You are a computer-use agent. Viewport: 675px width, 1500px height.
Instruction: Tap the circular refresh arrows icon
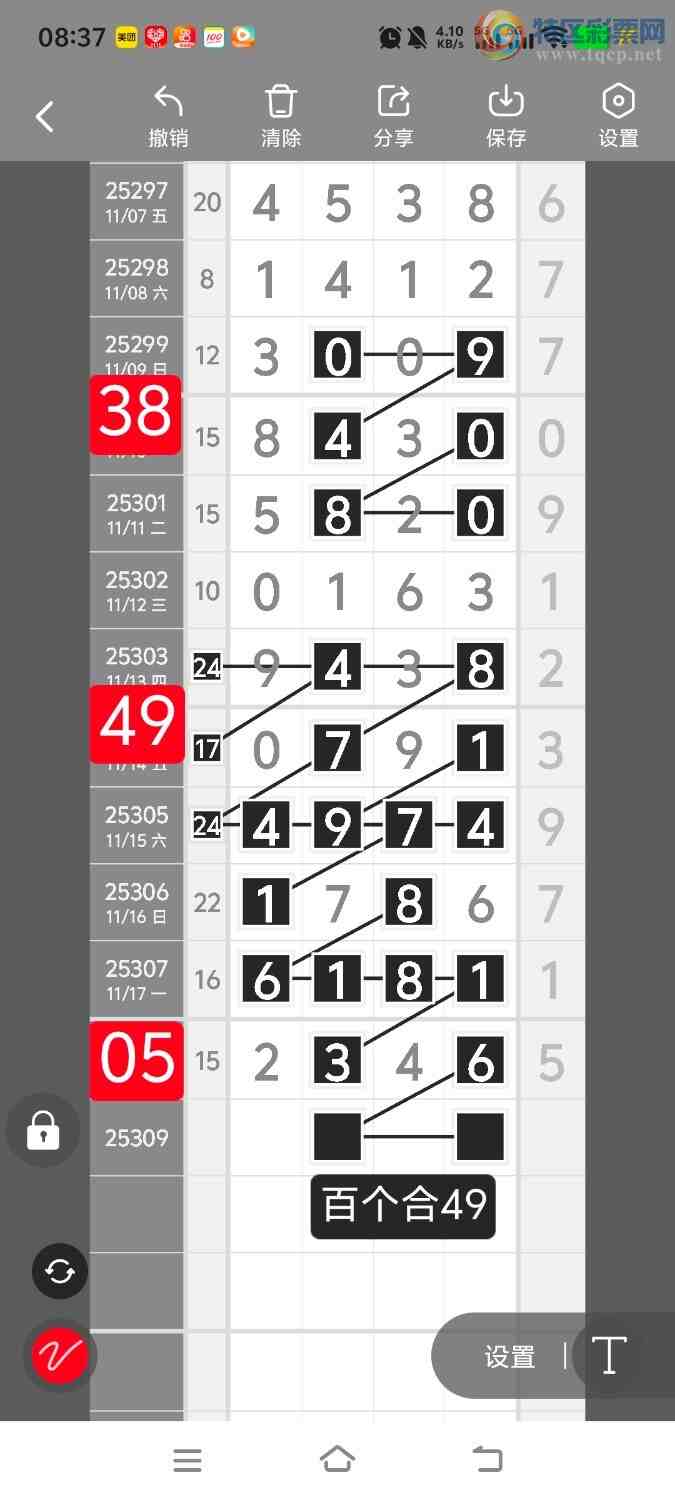60,1272
